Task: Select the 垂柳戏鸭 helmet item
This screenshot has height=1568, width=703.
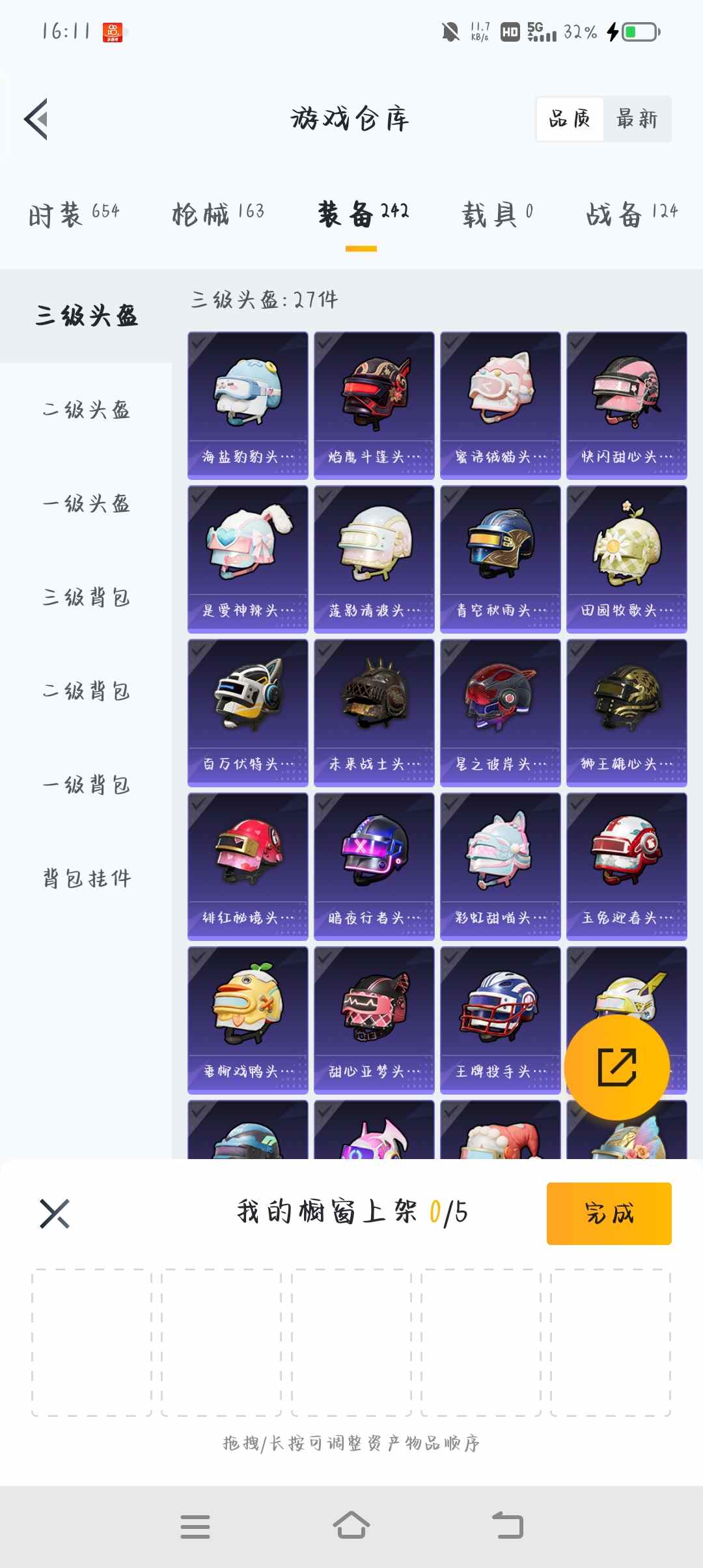Action: (x=248, y=1020)
